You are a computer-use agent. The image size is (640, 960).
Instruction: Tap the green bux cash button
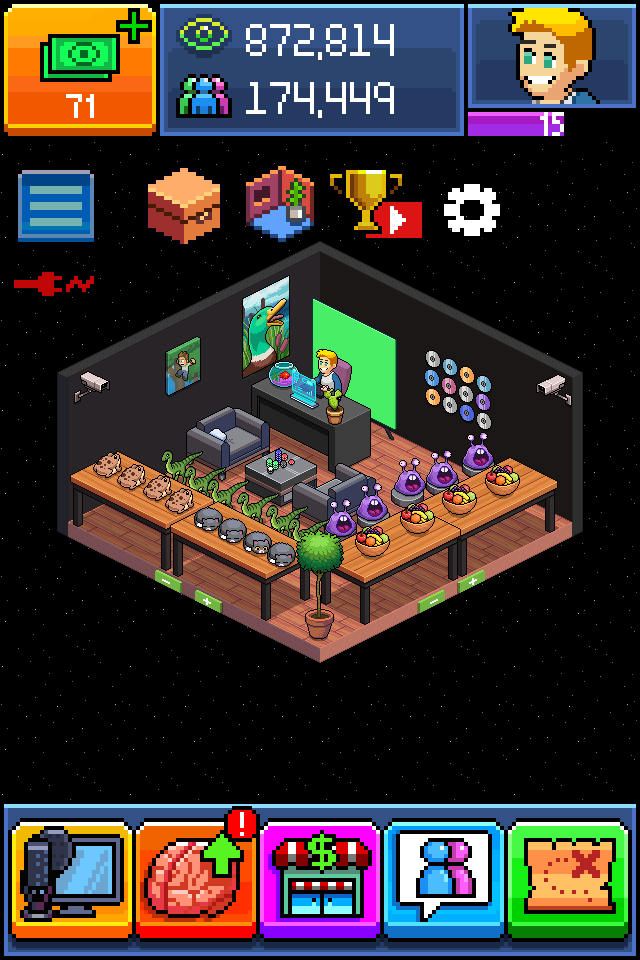click(80, 68)
